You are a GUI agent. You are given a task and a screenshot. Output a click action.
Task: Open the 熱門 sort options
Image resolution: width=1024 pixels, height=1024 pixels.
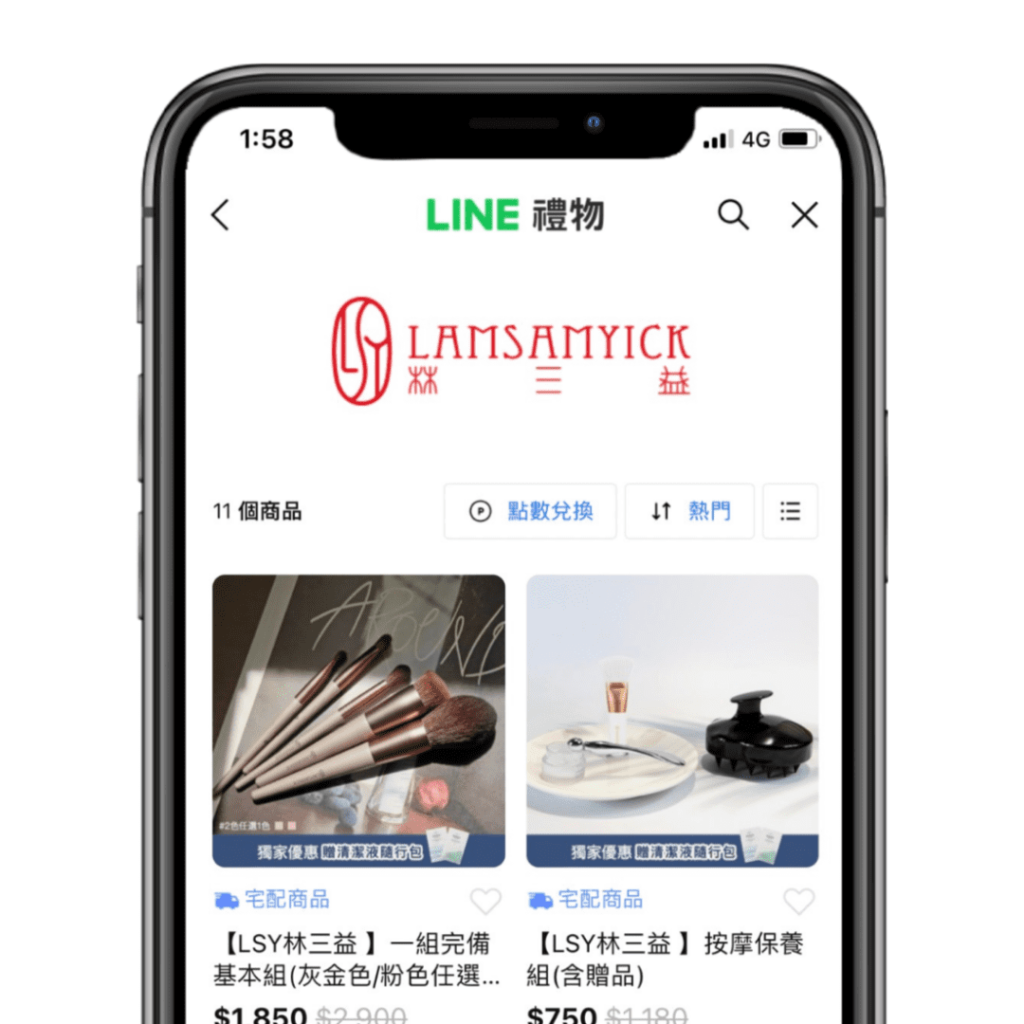tap(690, 511)
